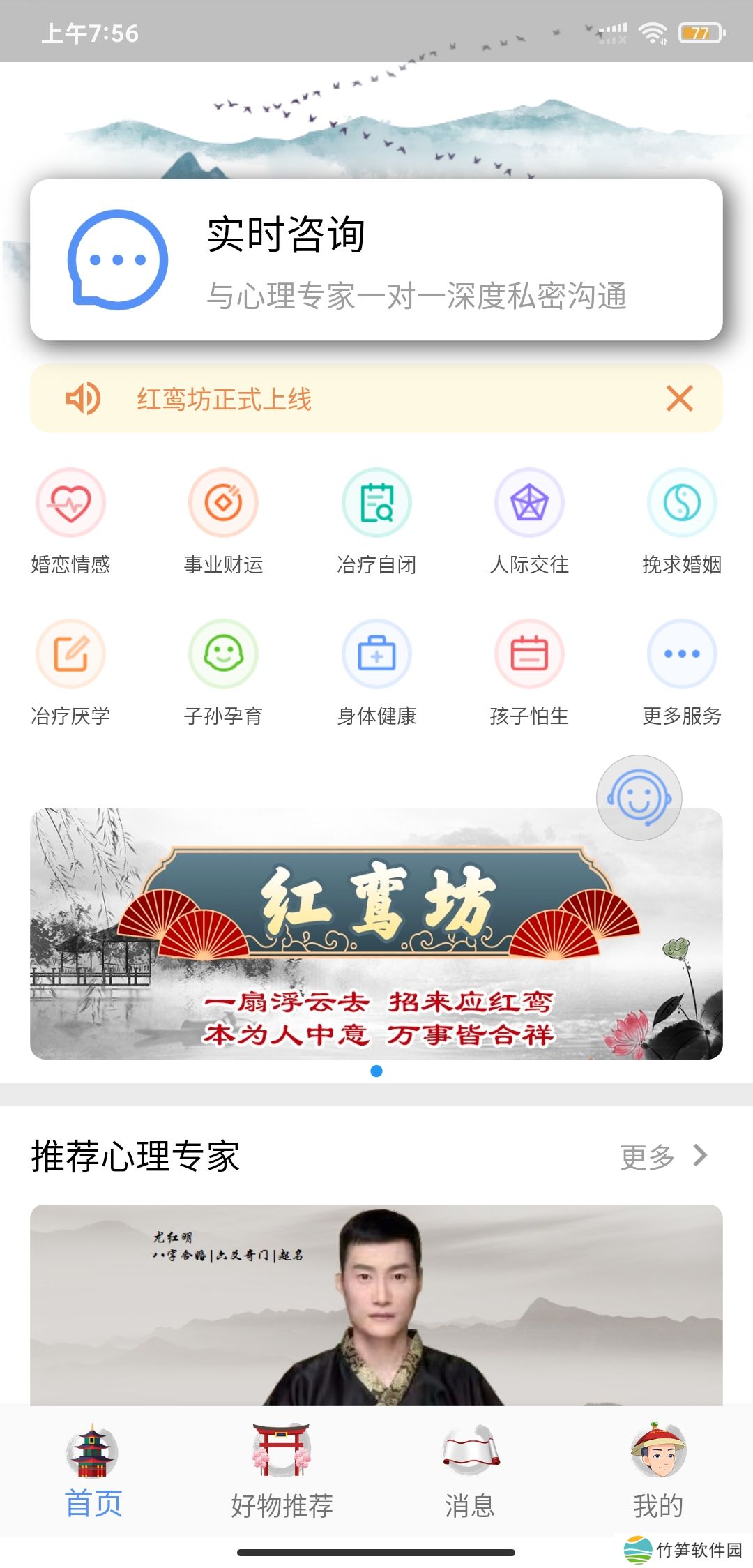Screen dimensions: 753x1568
Task: Switch to the 首页 tab
Action: coord(93,1470)
